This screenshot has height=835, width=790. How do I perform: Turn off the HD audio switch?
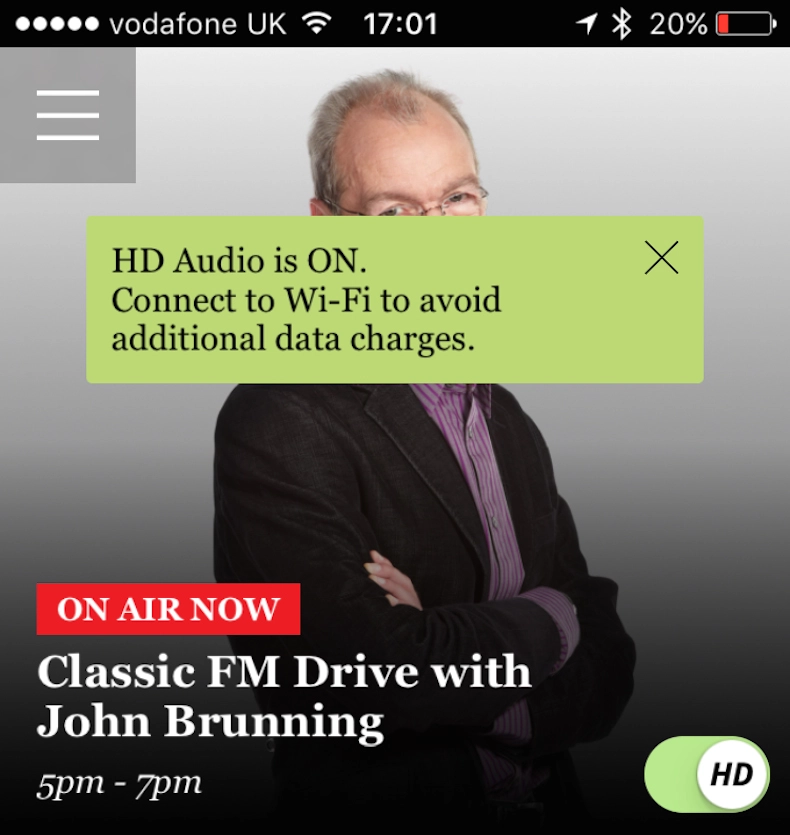(707, 774)
